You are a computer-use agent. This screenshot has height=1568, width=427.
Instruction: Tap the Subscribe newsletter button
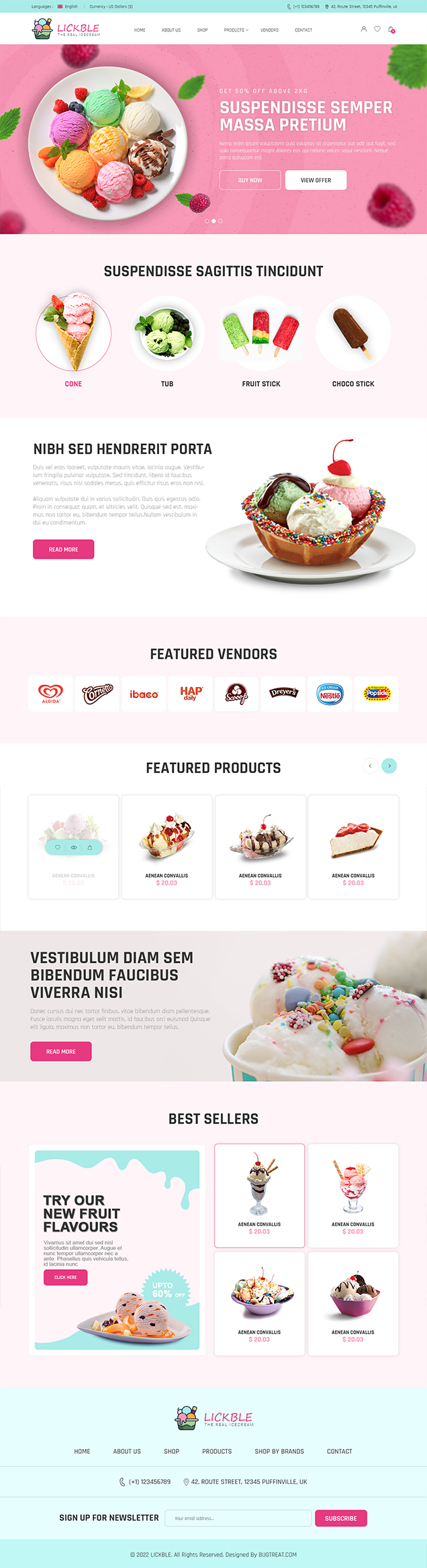(340, 1518)
